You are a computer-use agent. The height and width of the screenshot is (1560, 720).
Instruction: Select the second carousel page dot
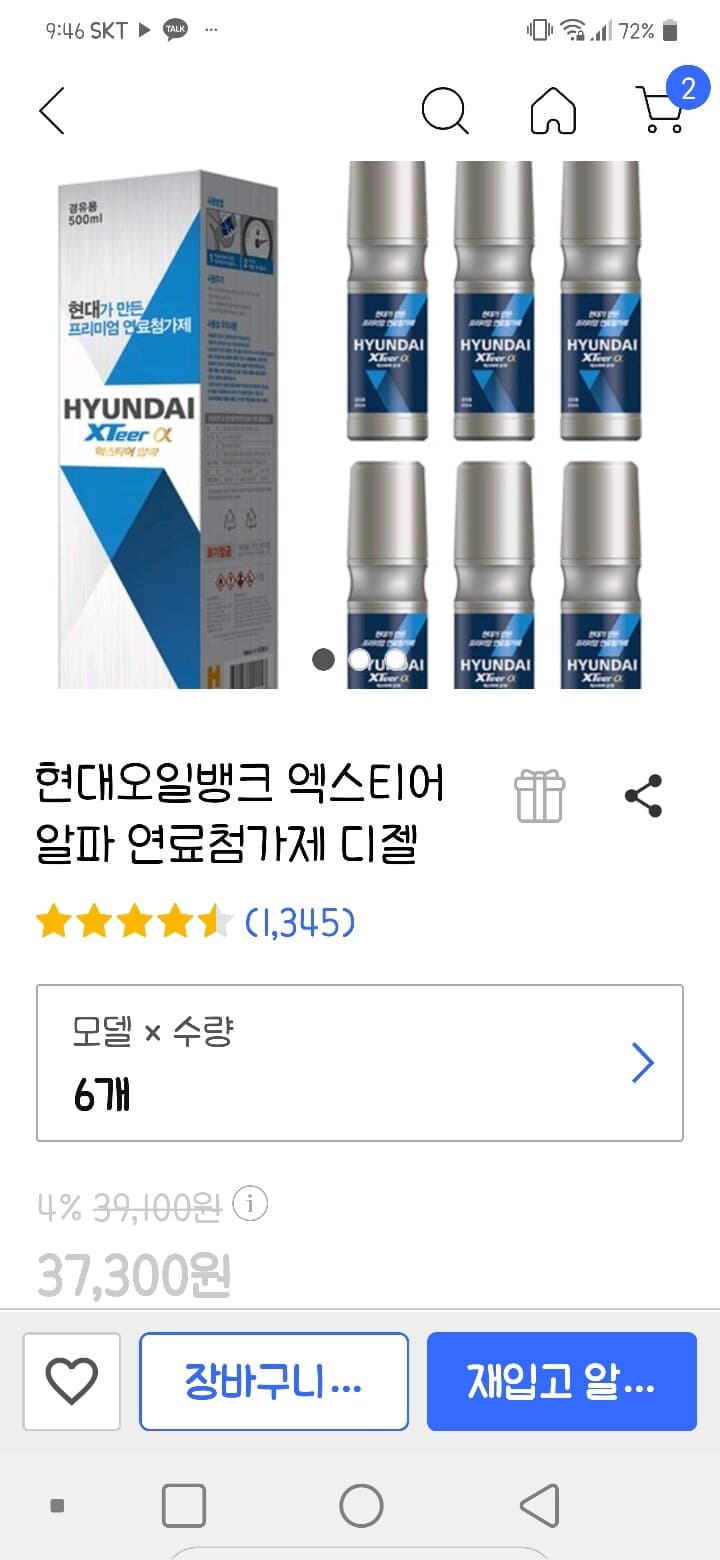point(359,660)
